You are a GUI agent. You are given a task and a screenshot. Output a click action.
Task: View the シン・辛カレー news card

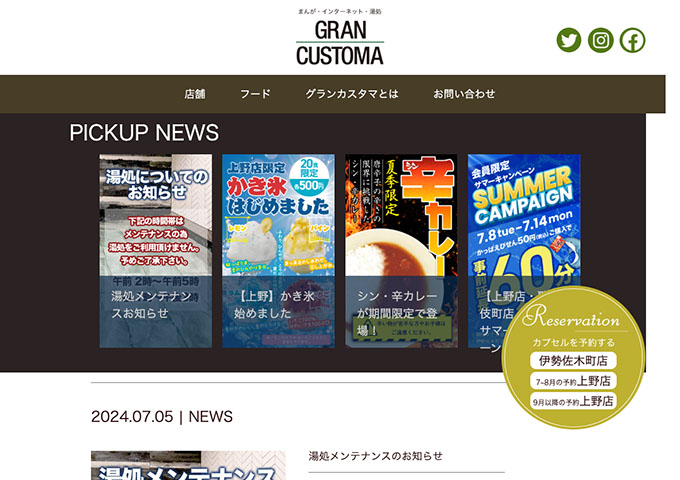[x=401, y=250]
